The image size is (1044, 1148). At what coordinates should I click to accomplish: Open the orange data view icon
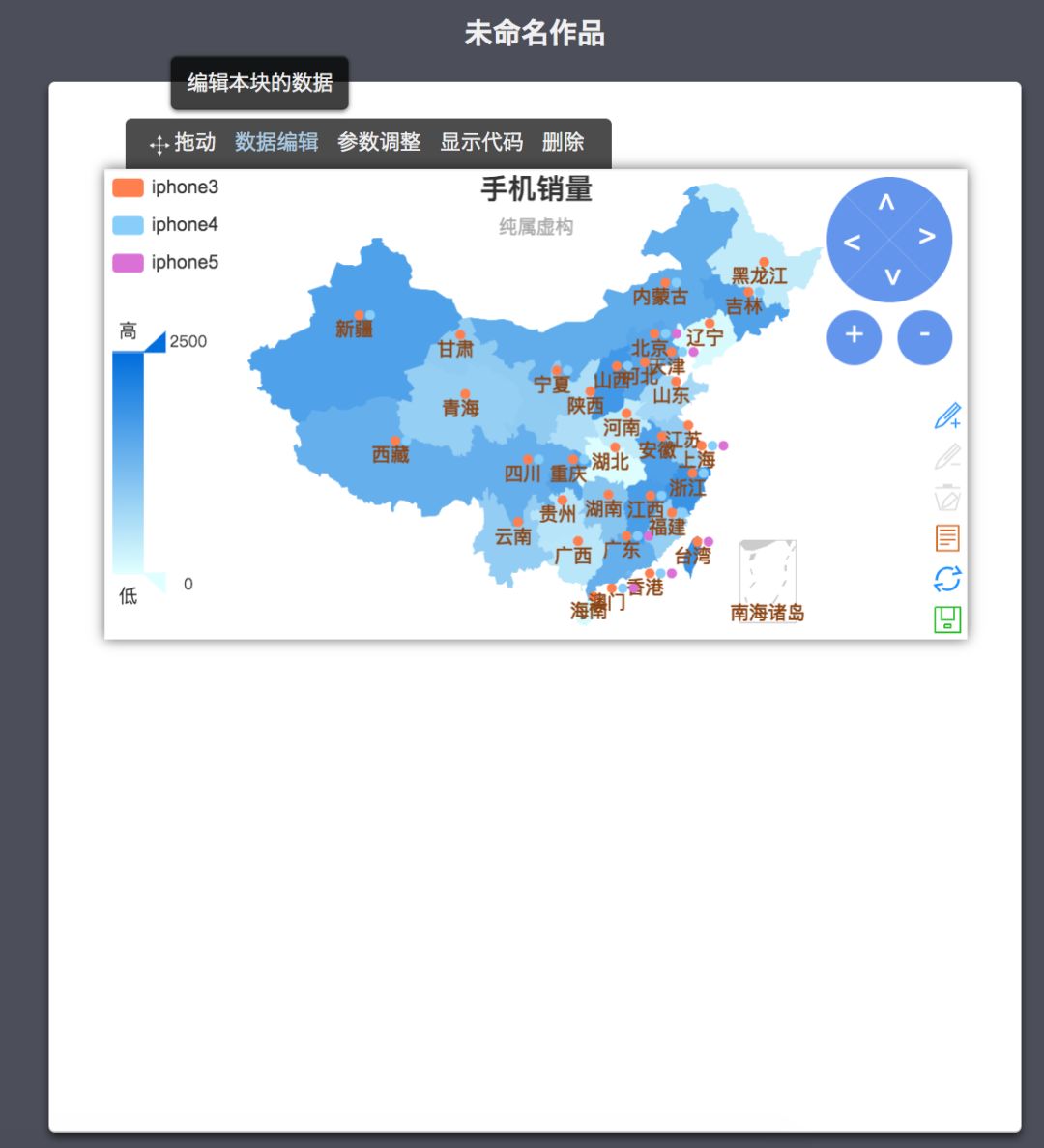(947, 538)
